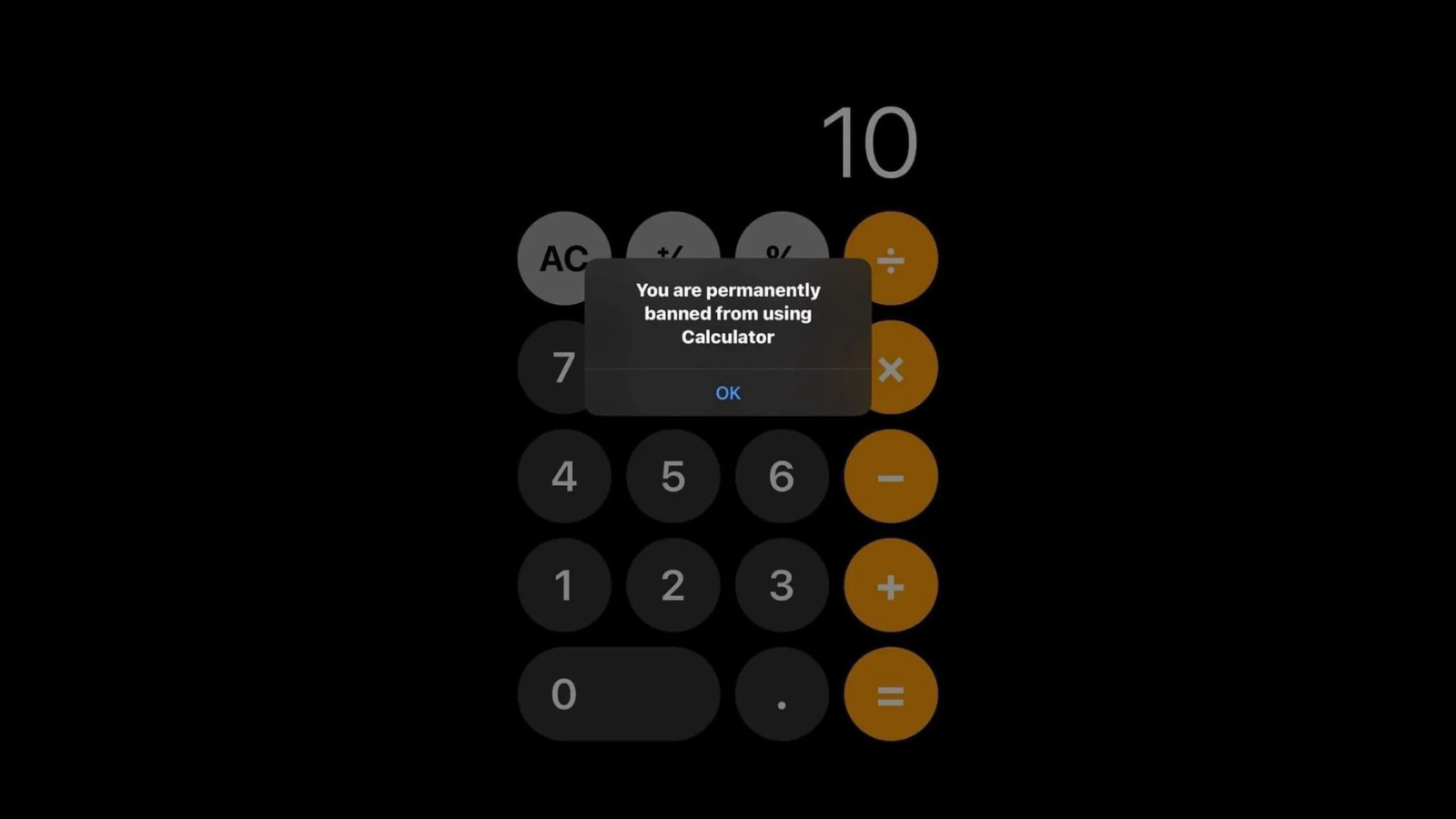
Task: Enter the digit 5
Action: 672,476
